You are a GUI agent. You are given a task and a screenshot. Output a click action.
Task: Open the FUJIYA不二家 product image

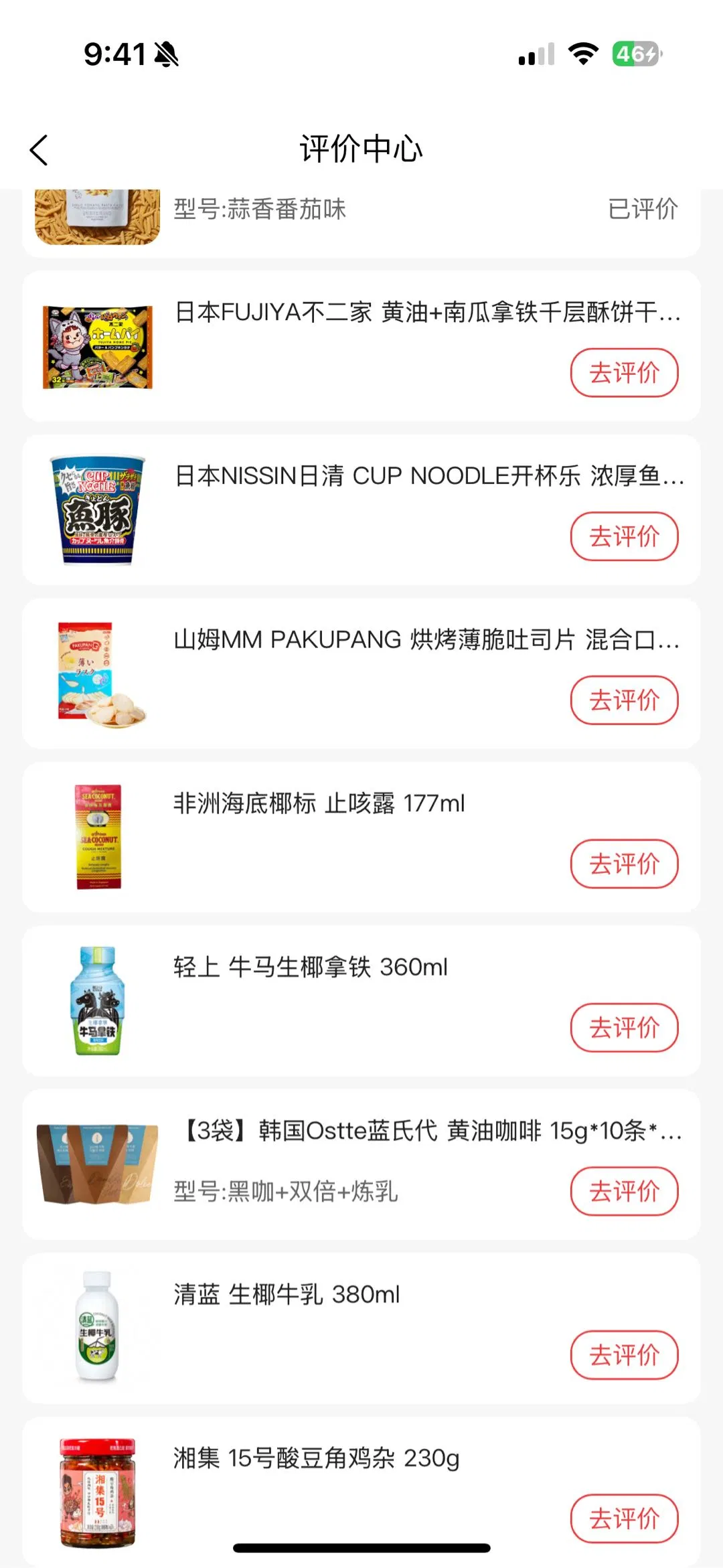coord(98,347)
